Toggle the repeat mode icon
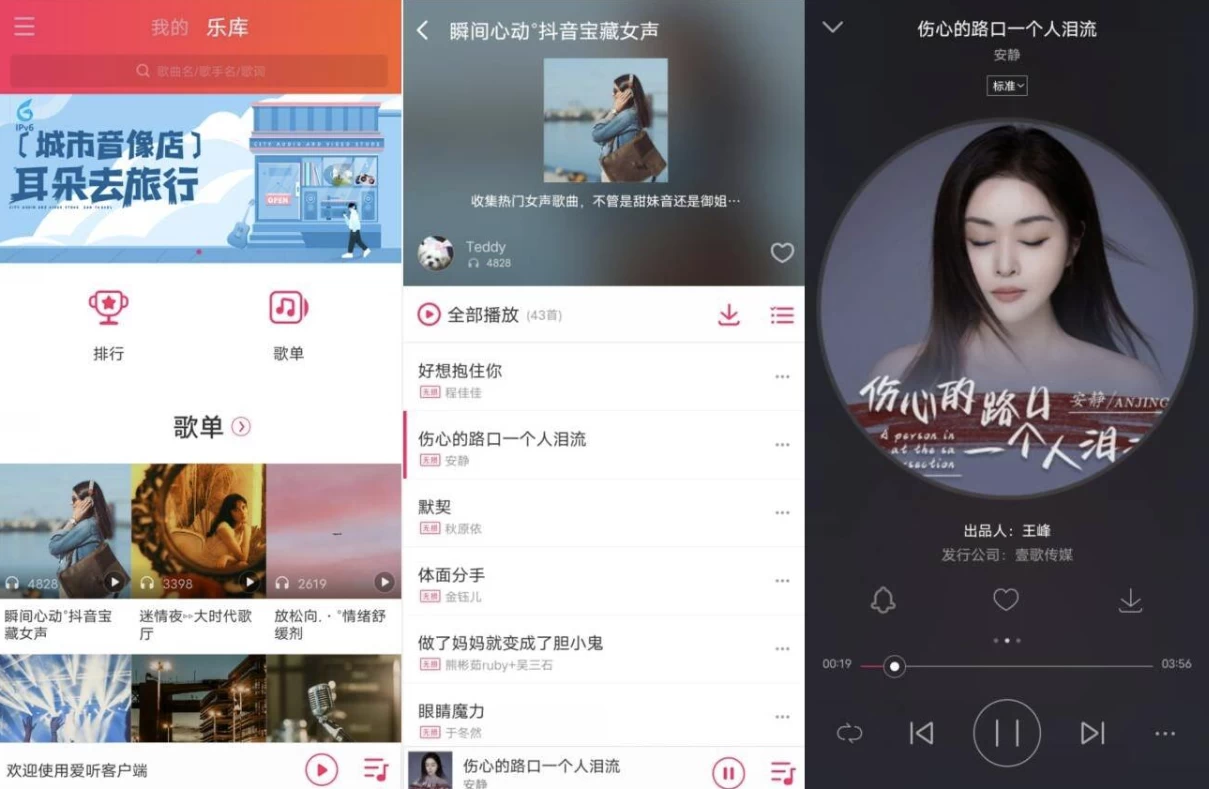The image size is (1209, 789). 849,733
